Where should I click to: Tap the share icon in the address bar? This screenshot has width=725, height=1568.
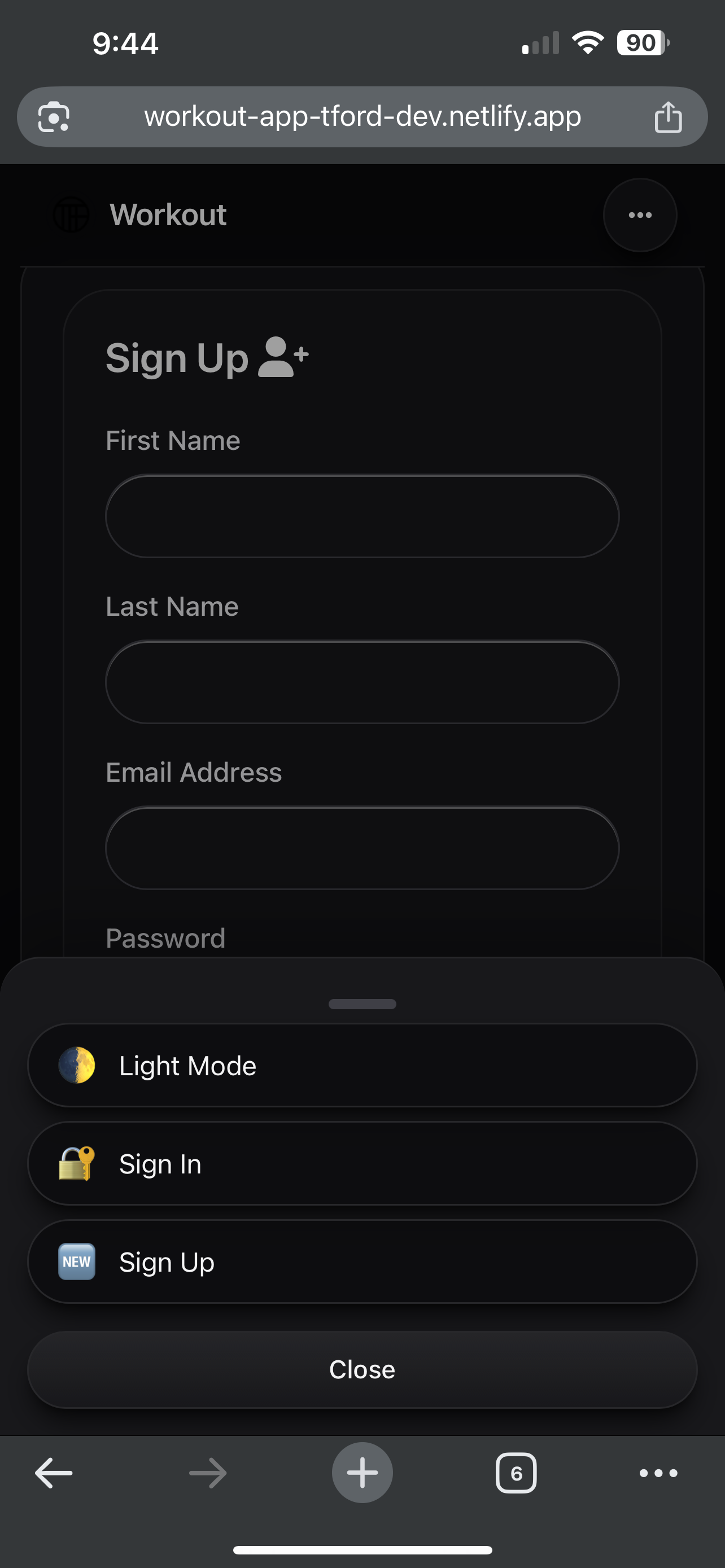669,117
